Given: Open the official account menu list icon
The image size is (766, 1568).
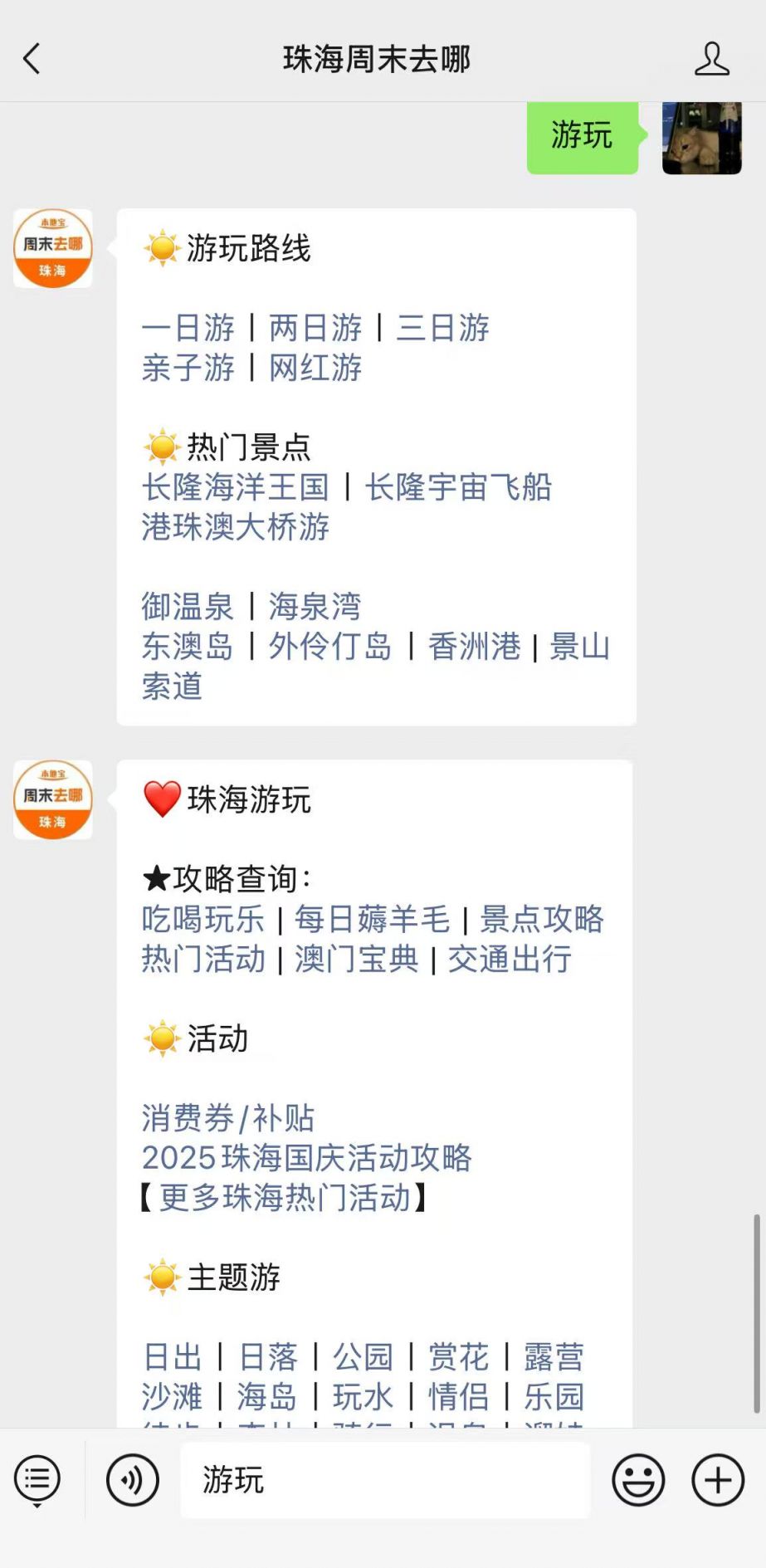Looking at the screenshot, I should [37, 1479].
